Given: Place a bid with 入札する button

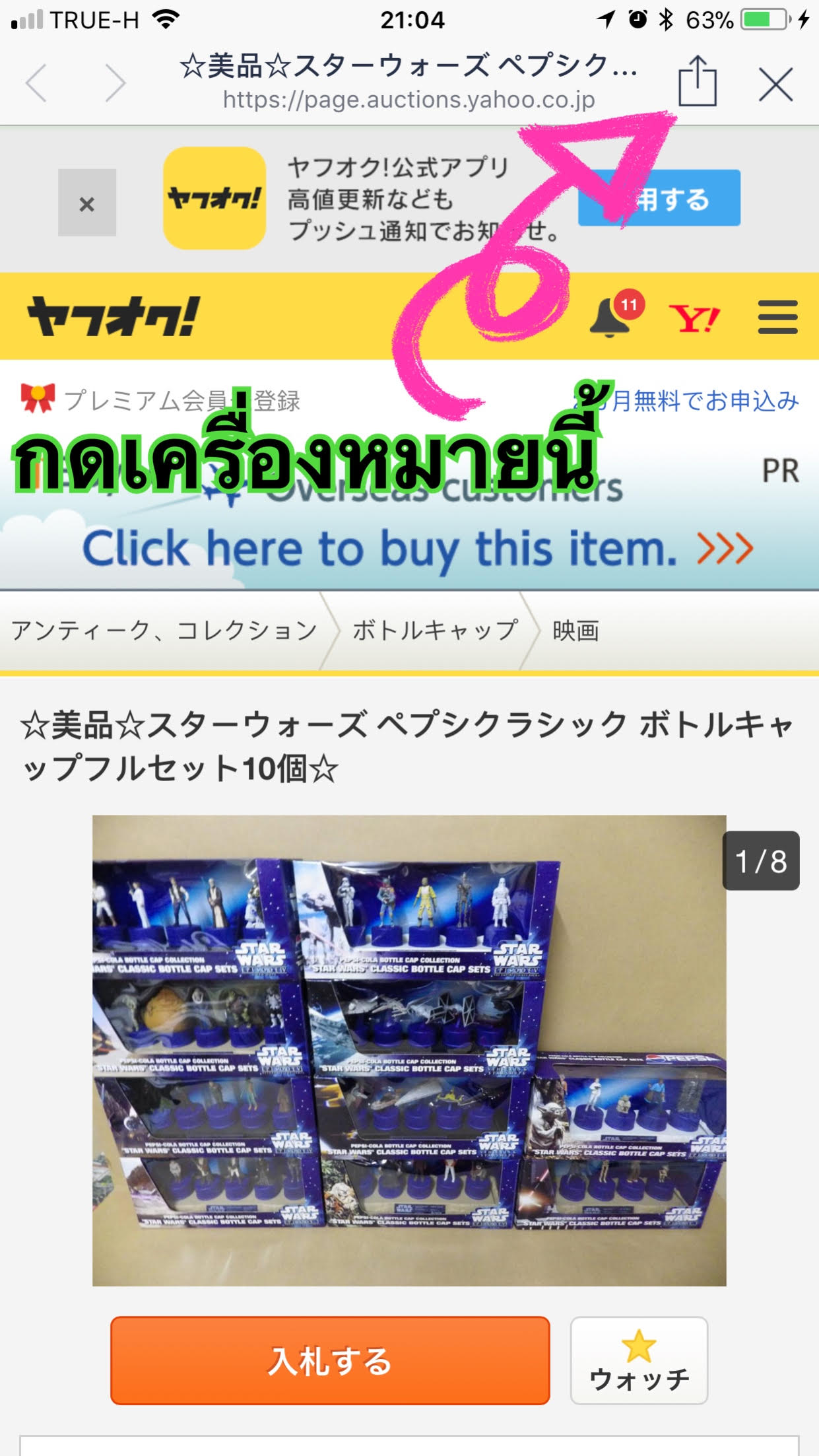Looking at the screenshot, I should click(x=330, y=1360).
